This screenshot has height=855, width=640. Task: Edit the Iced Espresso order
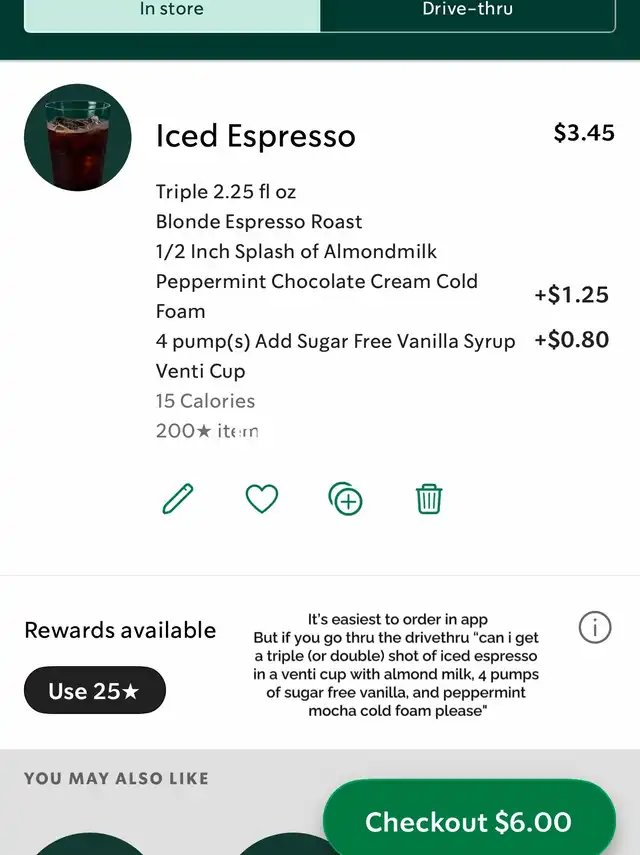[177, 498]
